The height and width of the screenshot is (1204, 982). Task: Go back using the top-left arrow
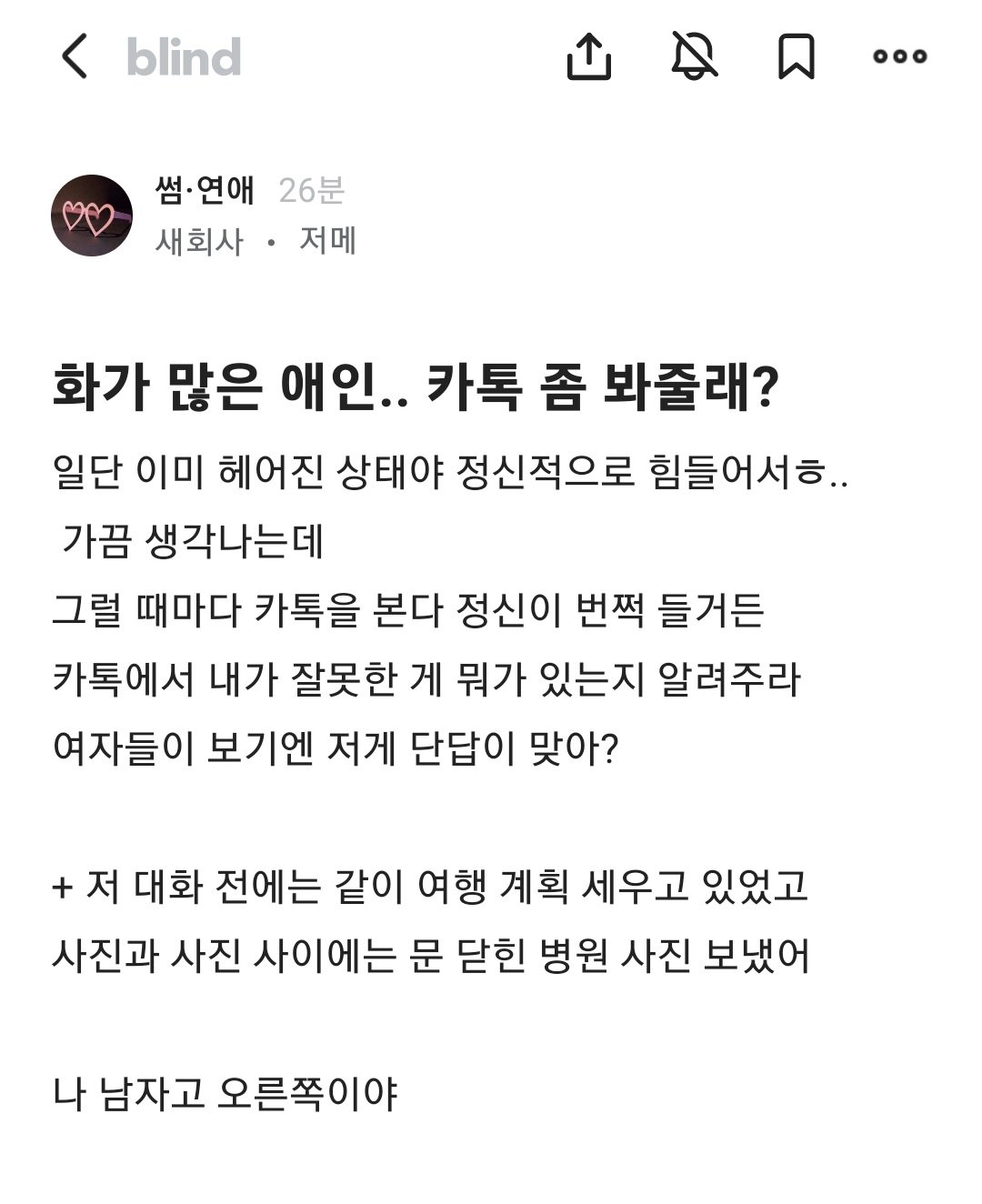click(x=75, y=56)
